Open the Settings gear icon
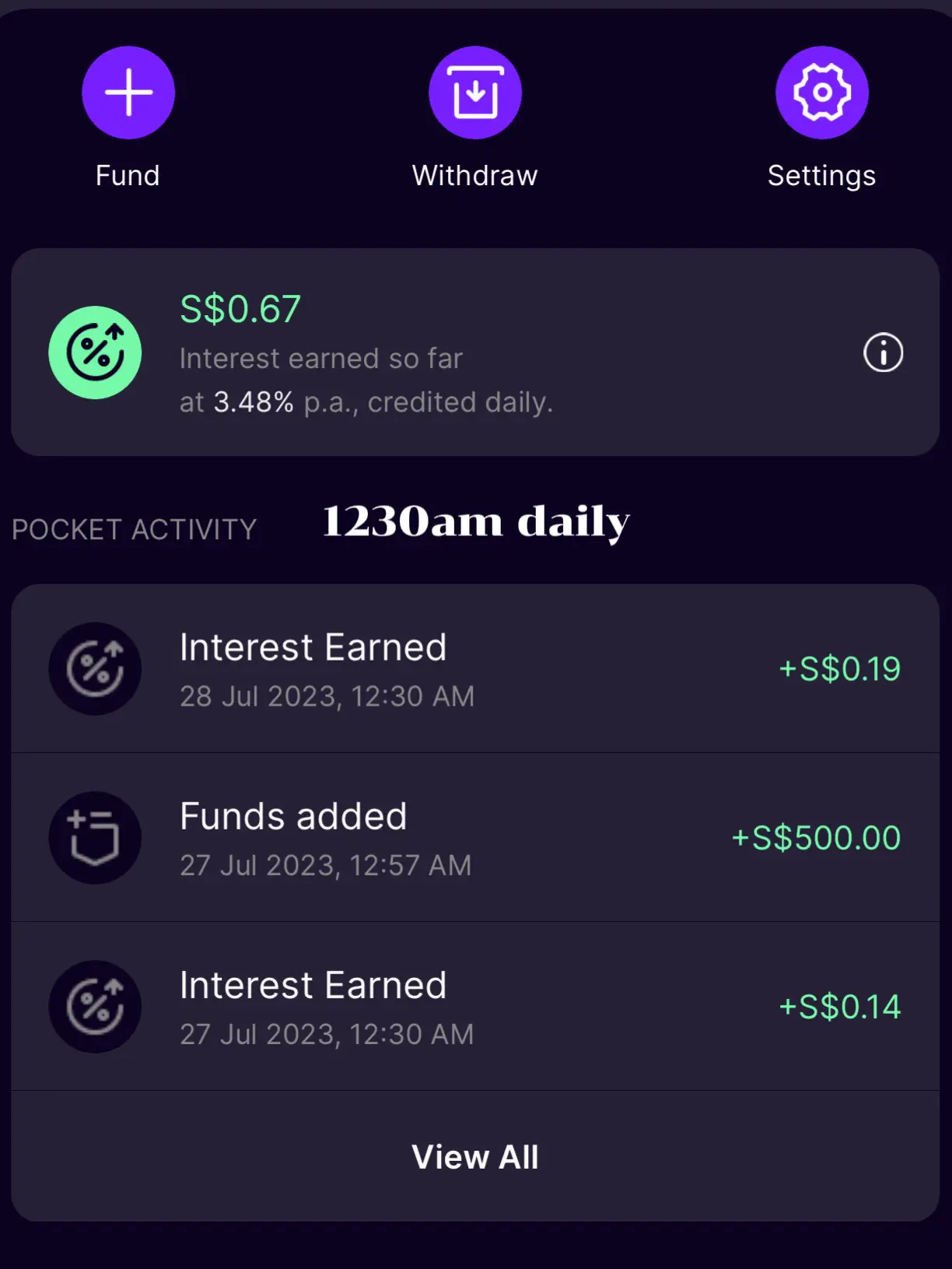952x1269 pixels. point(821,91)
